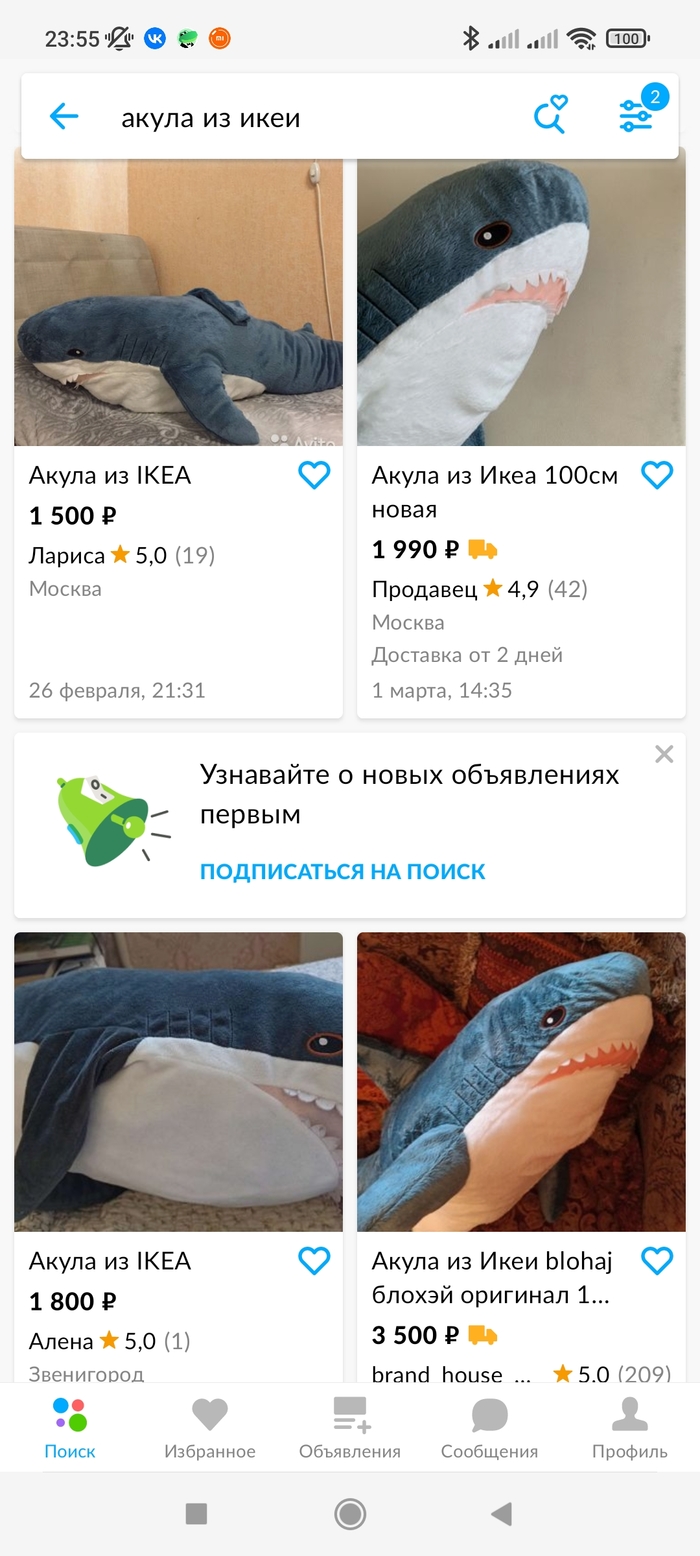Open the Сообщения tab
This screenshot has height=1556, width=700.
click(x=490, y=1428)
